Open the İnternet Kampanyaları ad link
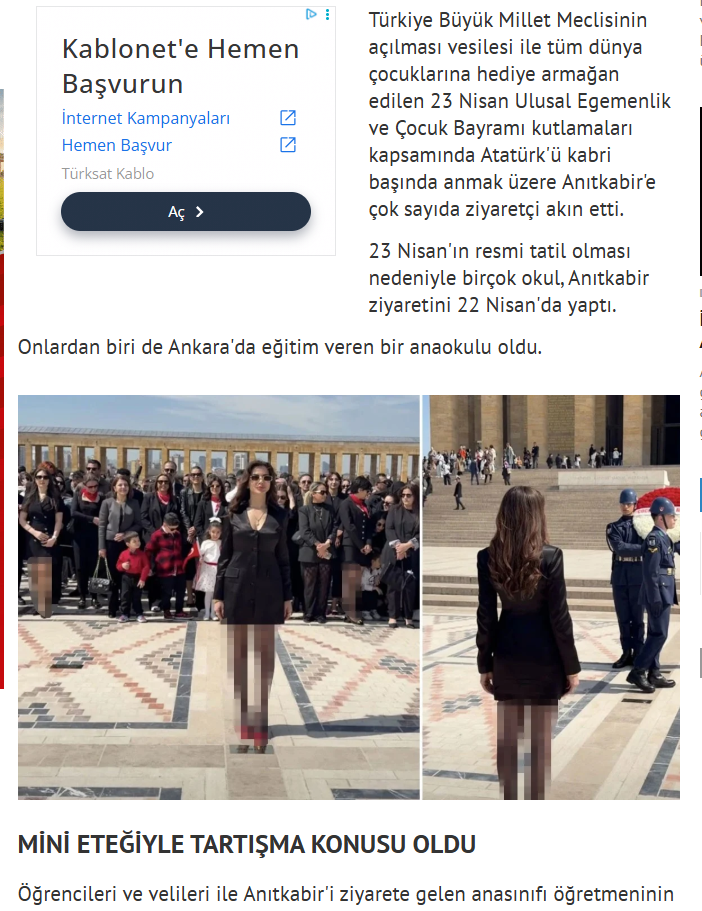Screen dimensions: 702x911 click(x=146, y=118)
